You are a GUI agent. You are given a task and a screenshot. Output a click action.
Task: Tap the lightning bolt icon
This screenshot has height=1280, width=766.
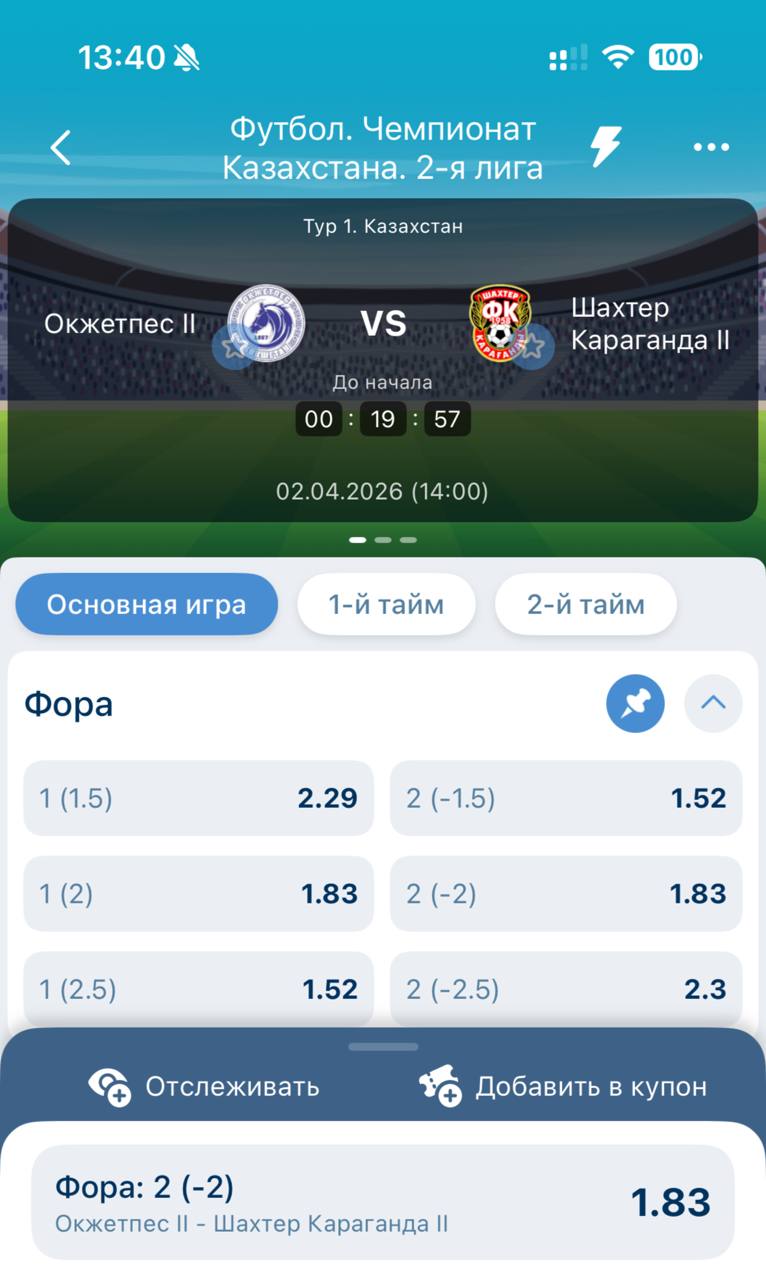[605, 148]
